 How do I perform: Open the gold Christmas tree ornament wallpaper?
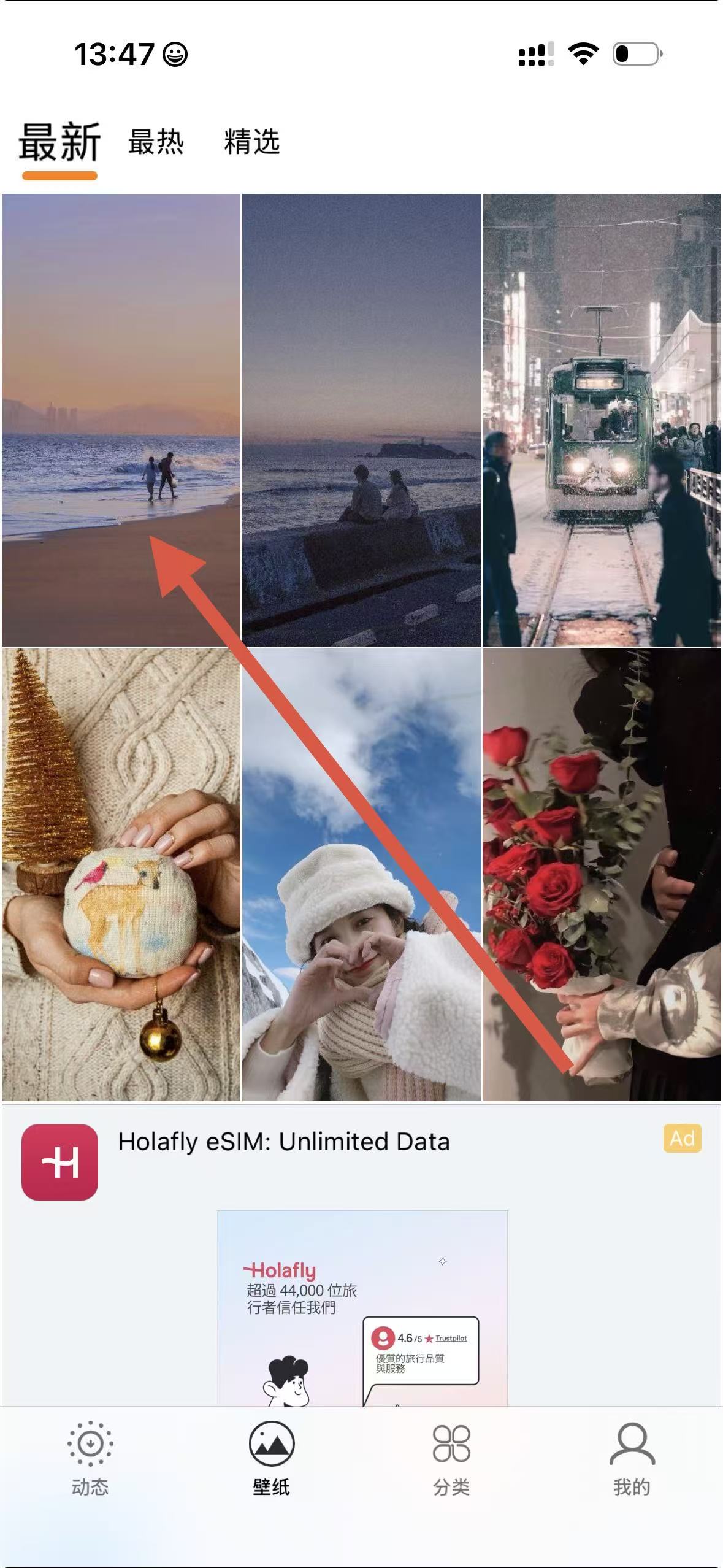tap(120, 874)
